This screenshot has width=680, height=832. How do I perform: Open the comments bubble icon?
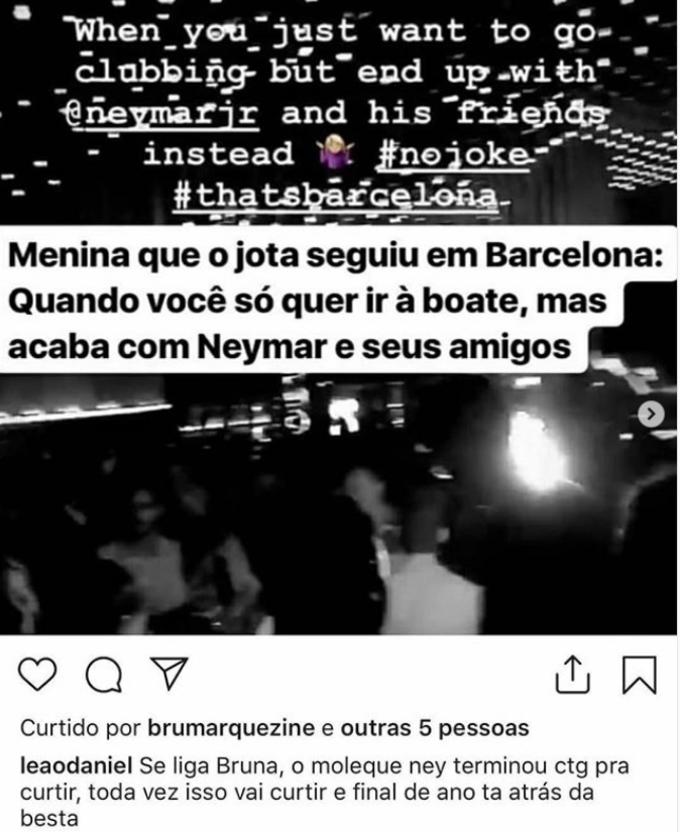[100, 676]
